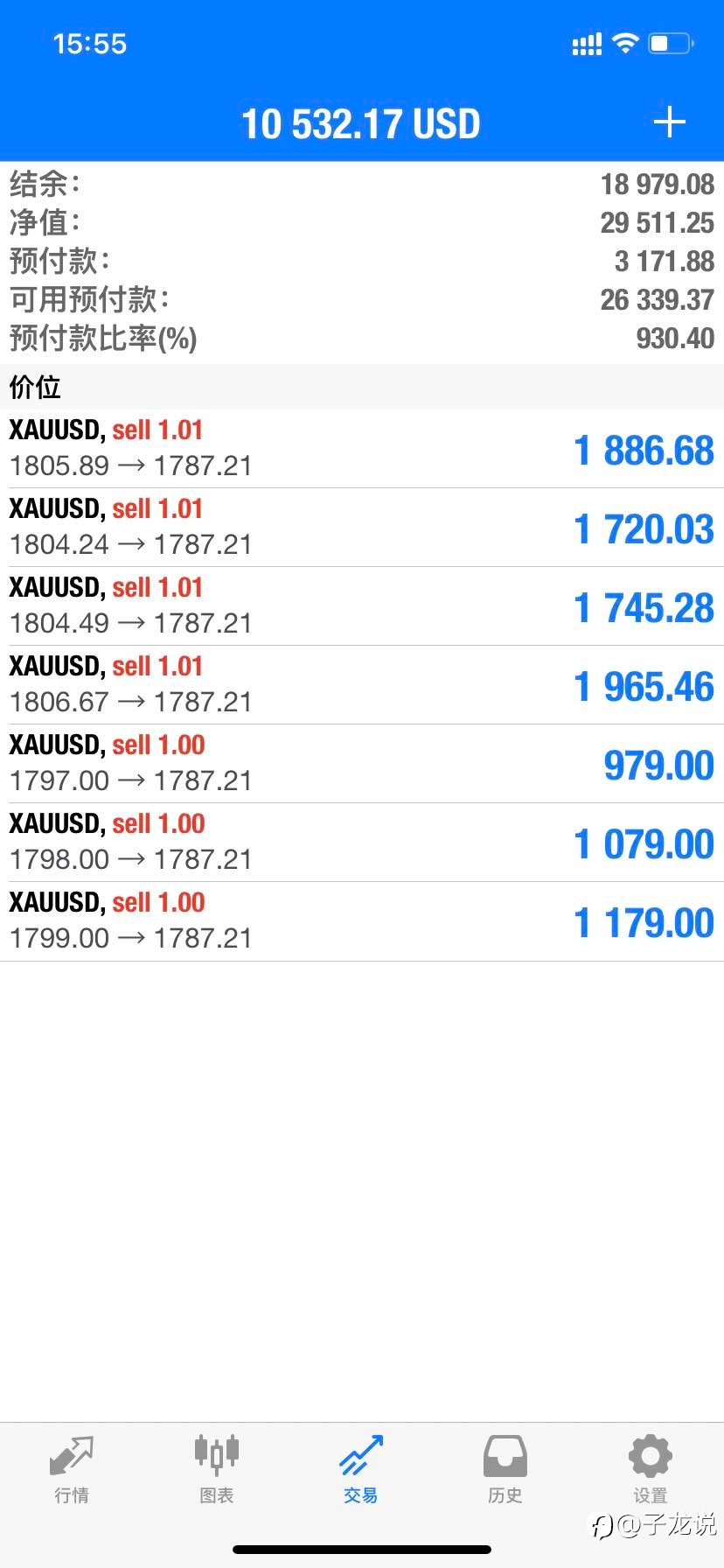This screenshot has height=1568, width=724.
Task: Open the sell position opened at 1798.00
Action: pos(362,843)
